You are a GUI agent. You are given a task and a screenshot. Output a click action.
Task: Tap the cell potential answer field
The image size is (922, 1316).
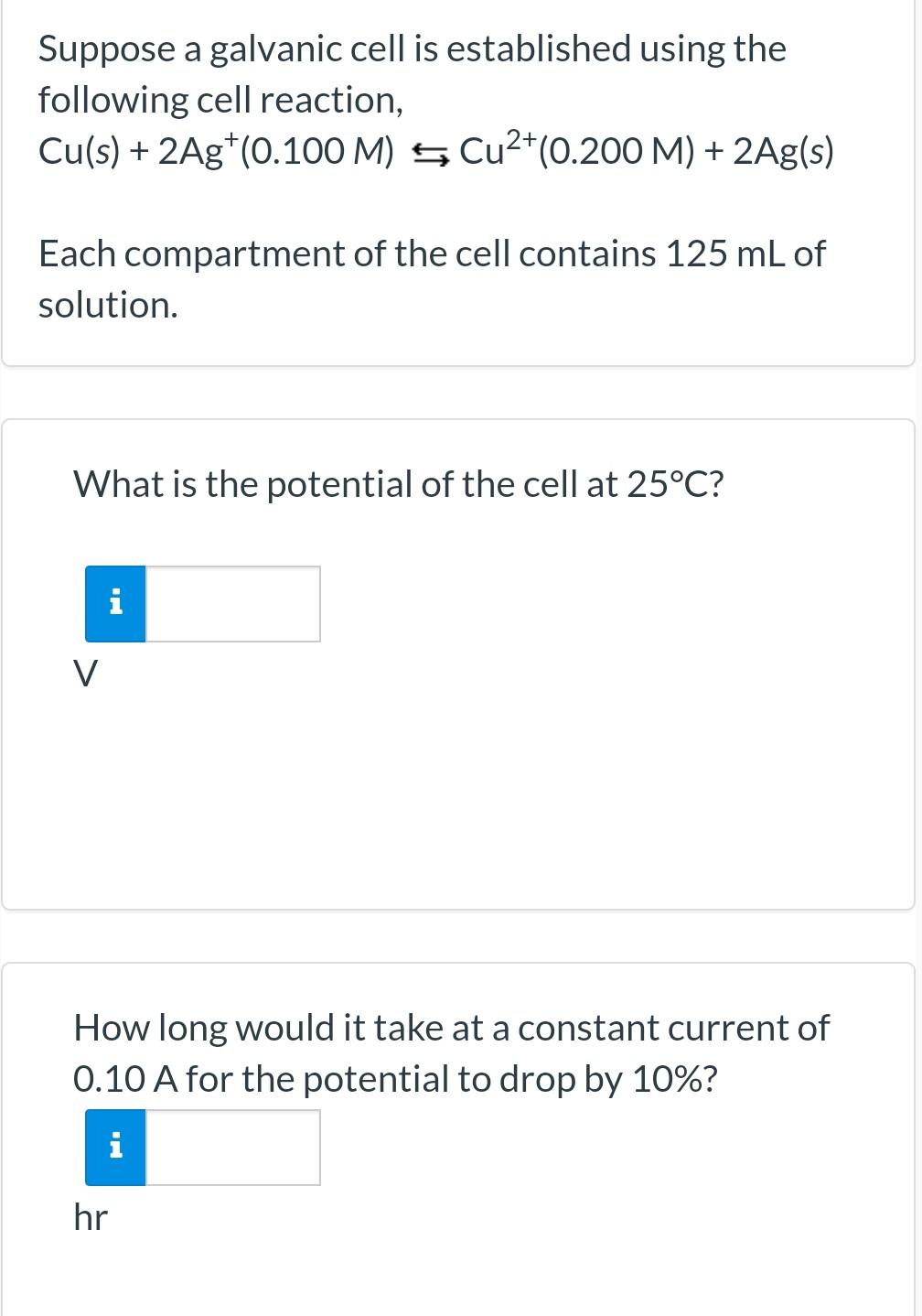tap(232, 604)
